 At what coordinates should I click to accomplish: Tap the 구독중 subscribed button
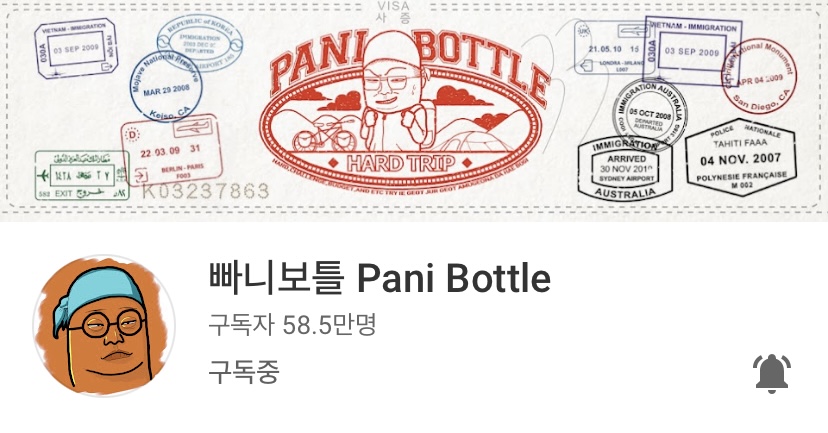tap(243, 372)
